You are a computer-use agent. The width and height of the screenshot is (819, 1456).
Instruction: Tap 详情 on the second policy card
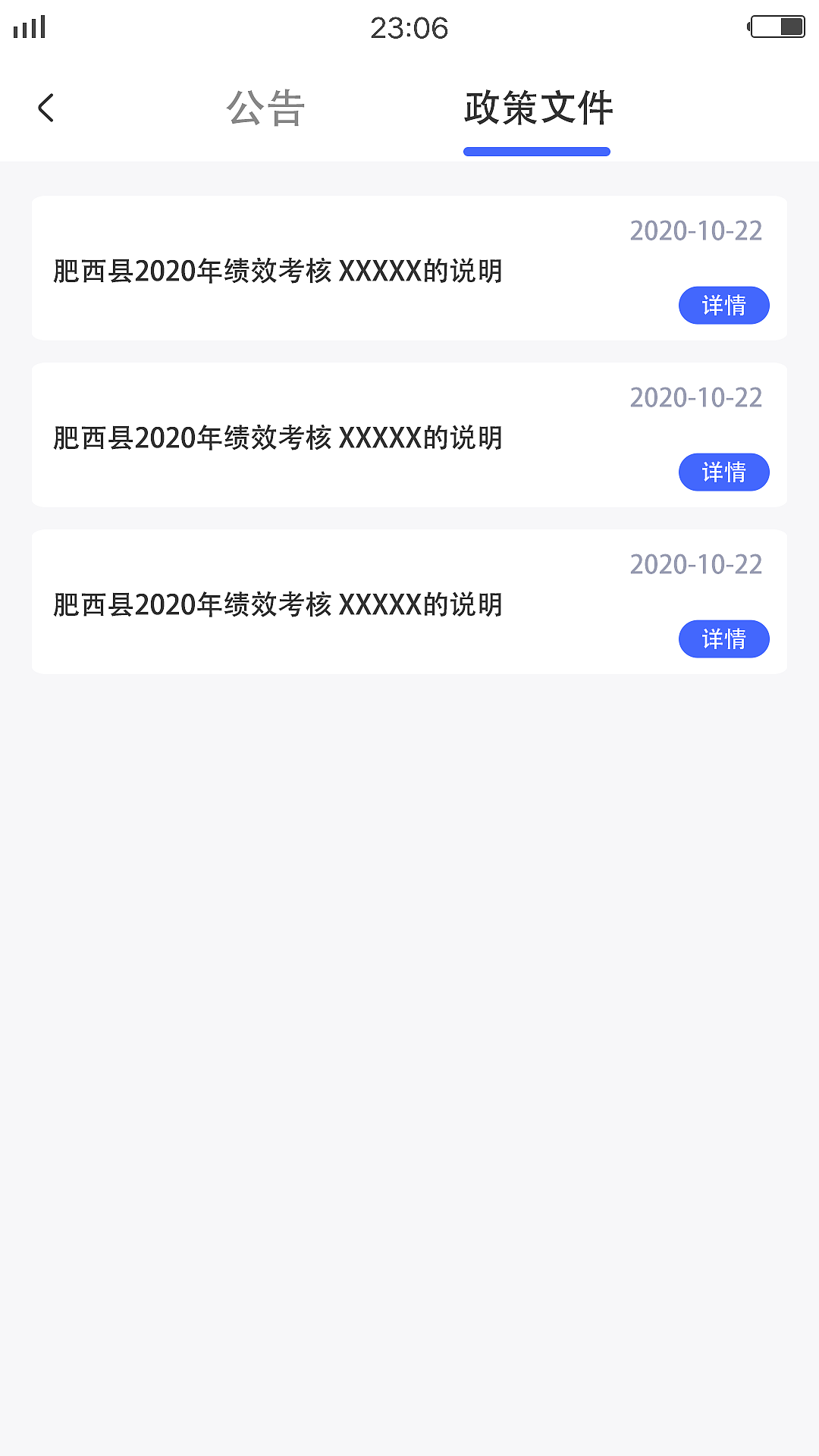coord(723,472)
